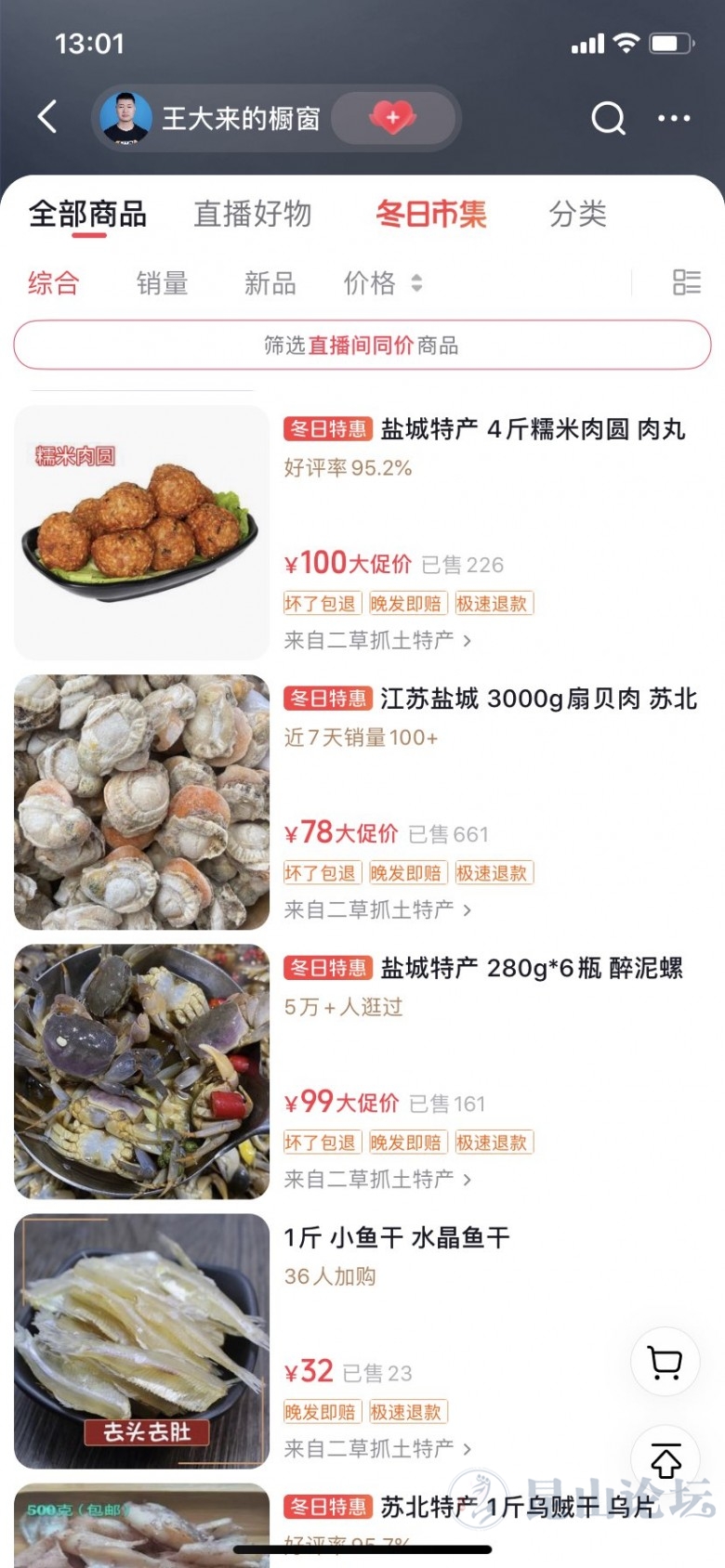The image size is (725, 1568).
Task: Follow 王大来的橱窗 with the heart button
Action: pyautogui.click(x=392, y=118)
